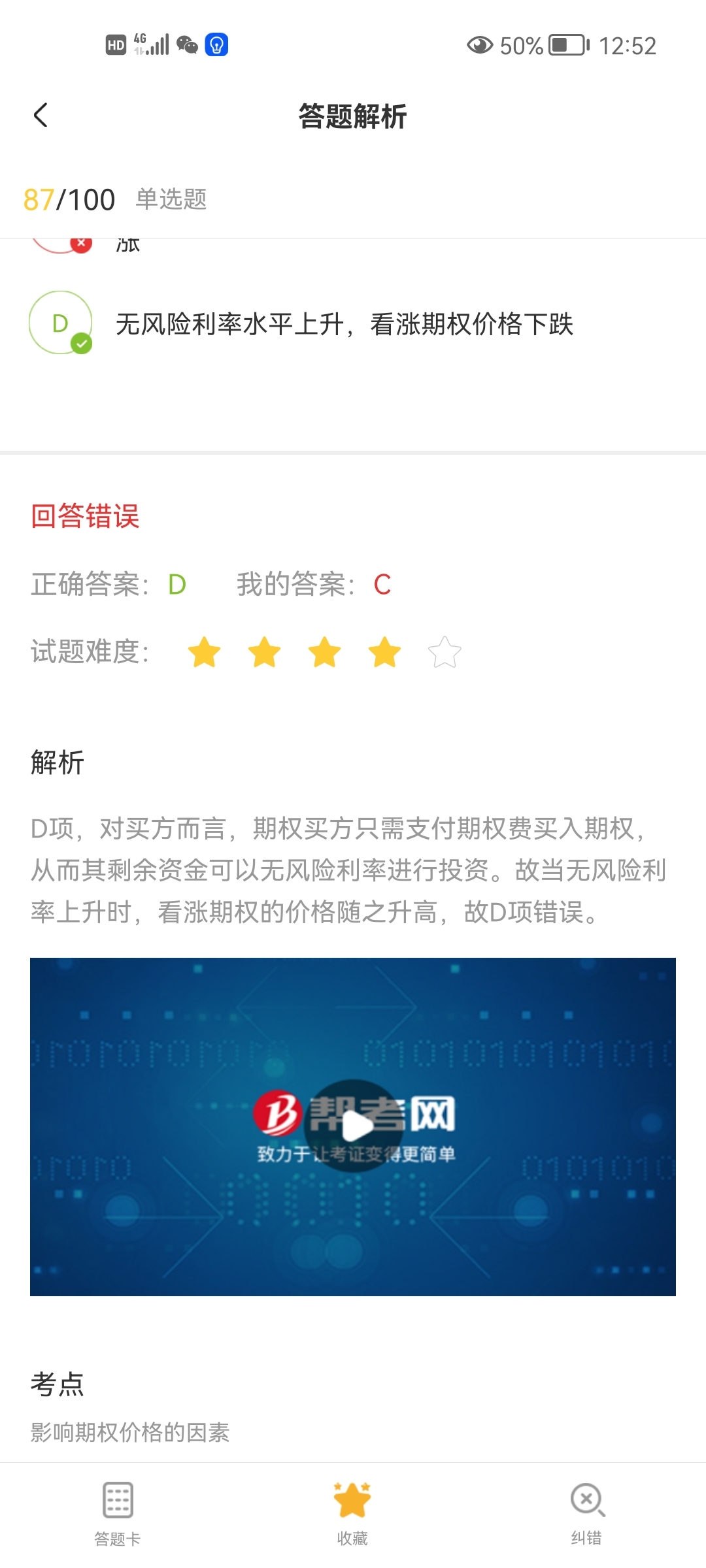Play the 帮考网 explanation video
This screenshot has width=706, height=1568.
354,1126
